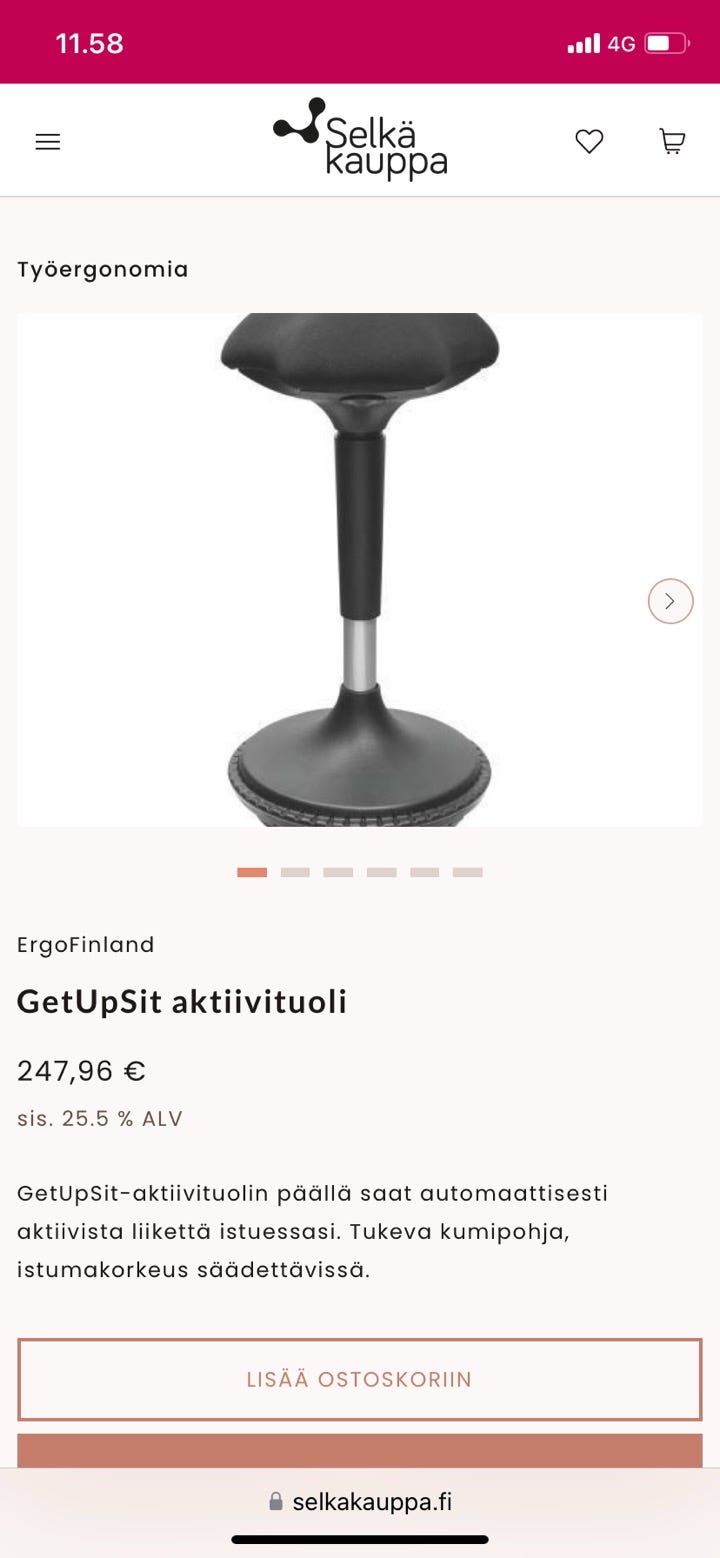
Task: Tap the cellular signal bars icon
Action: click(x=583, y=43)
